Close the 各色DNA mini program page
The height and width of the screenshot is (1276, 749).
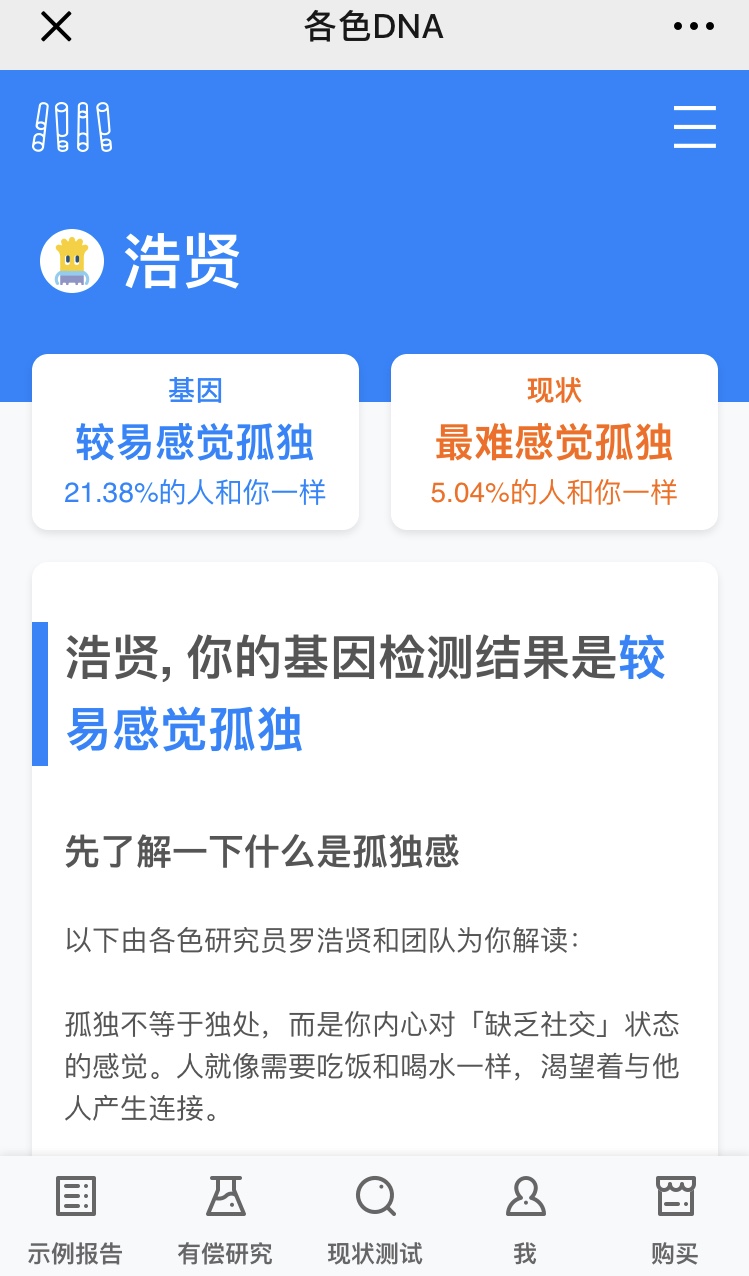56,27
